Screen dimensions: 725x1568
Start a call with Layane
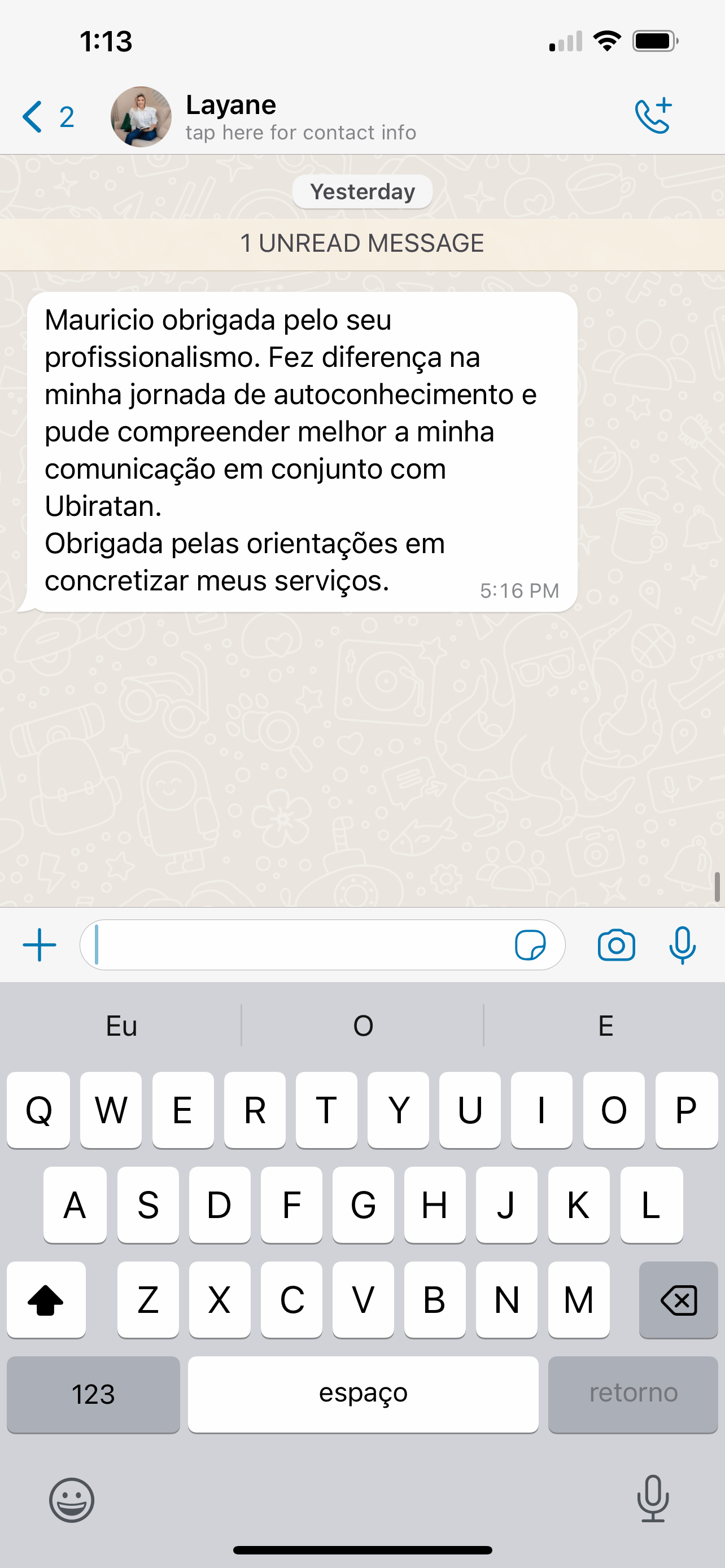click(653, 115)
